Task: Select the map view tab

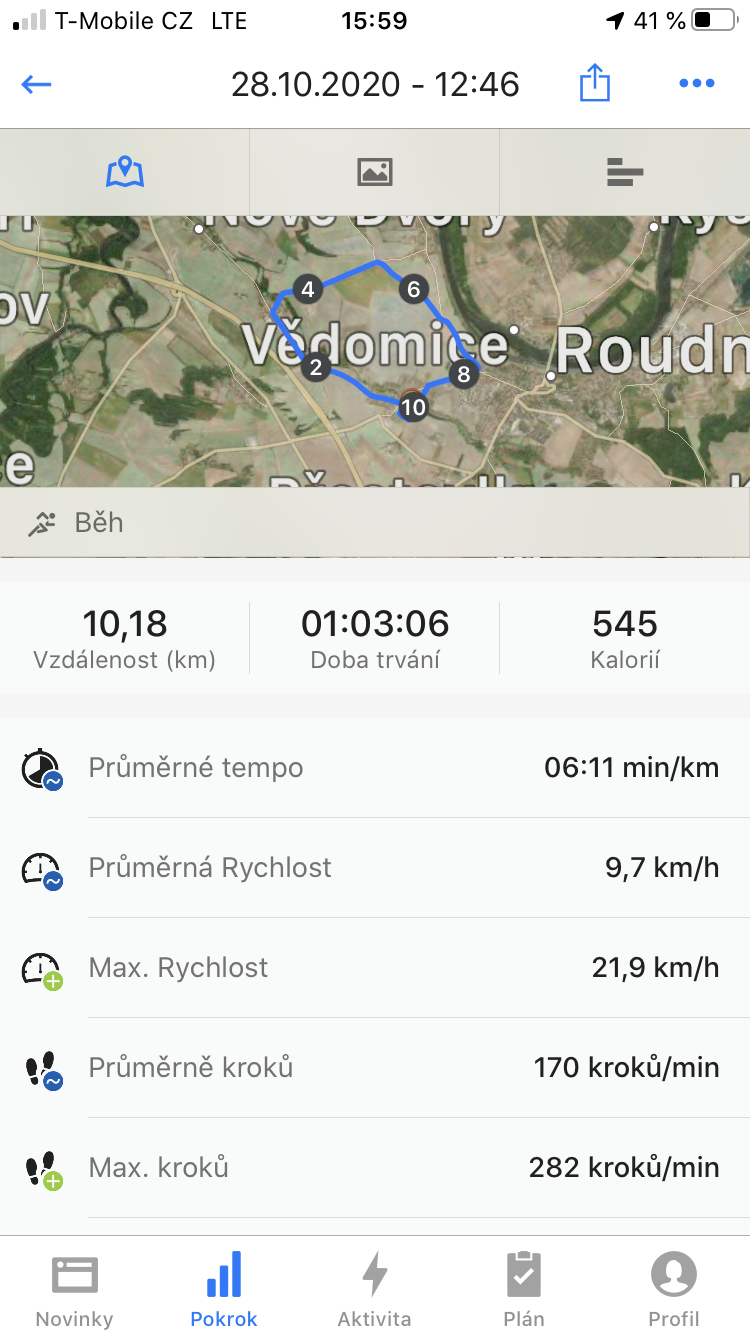Action: pos(125,172)
